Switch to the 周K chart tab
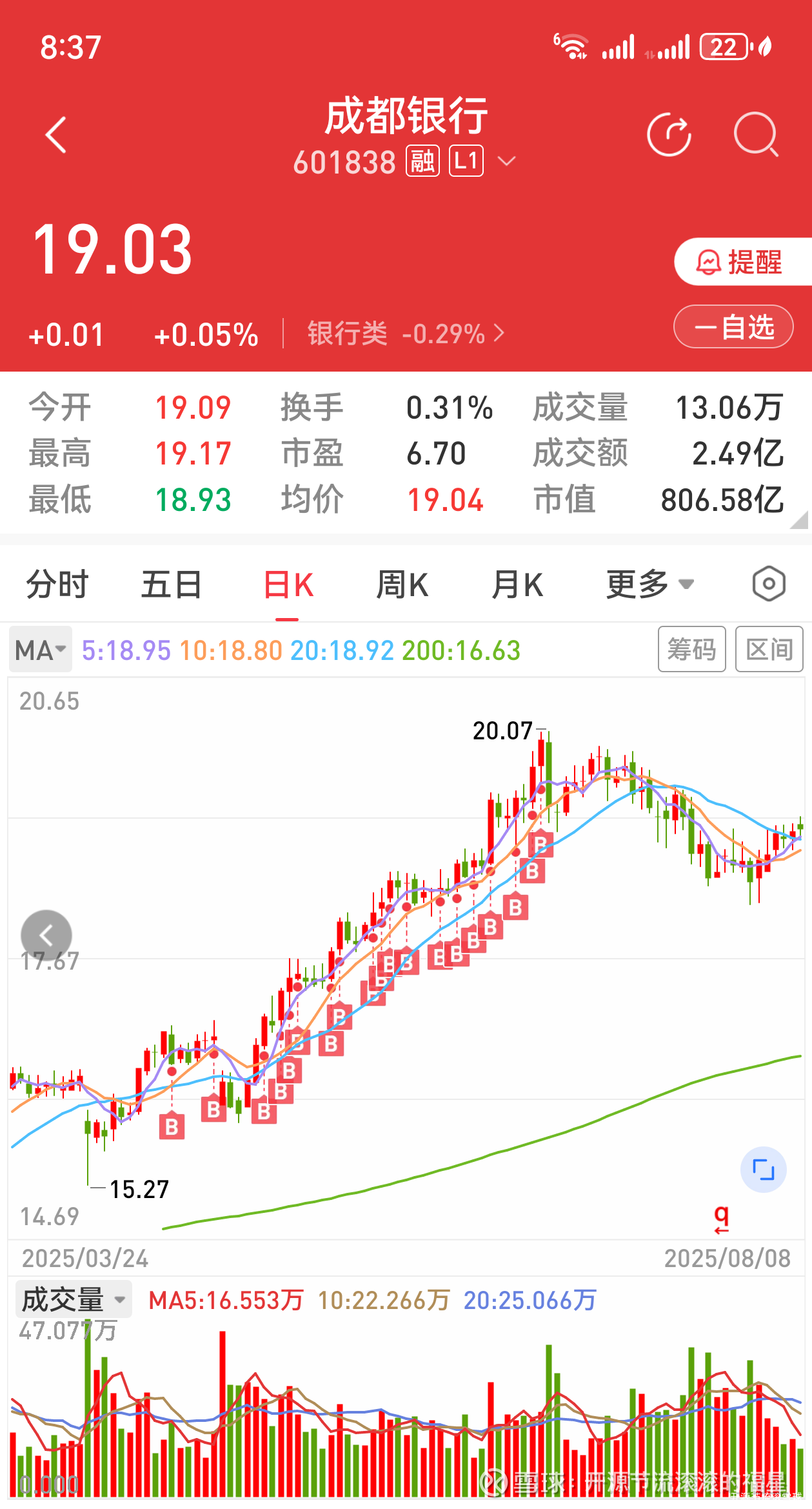Viewport: 812px width, 1509px height. tap(402, 585)
